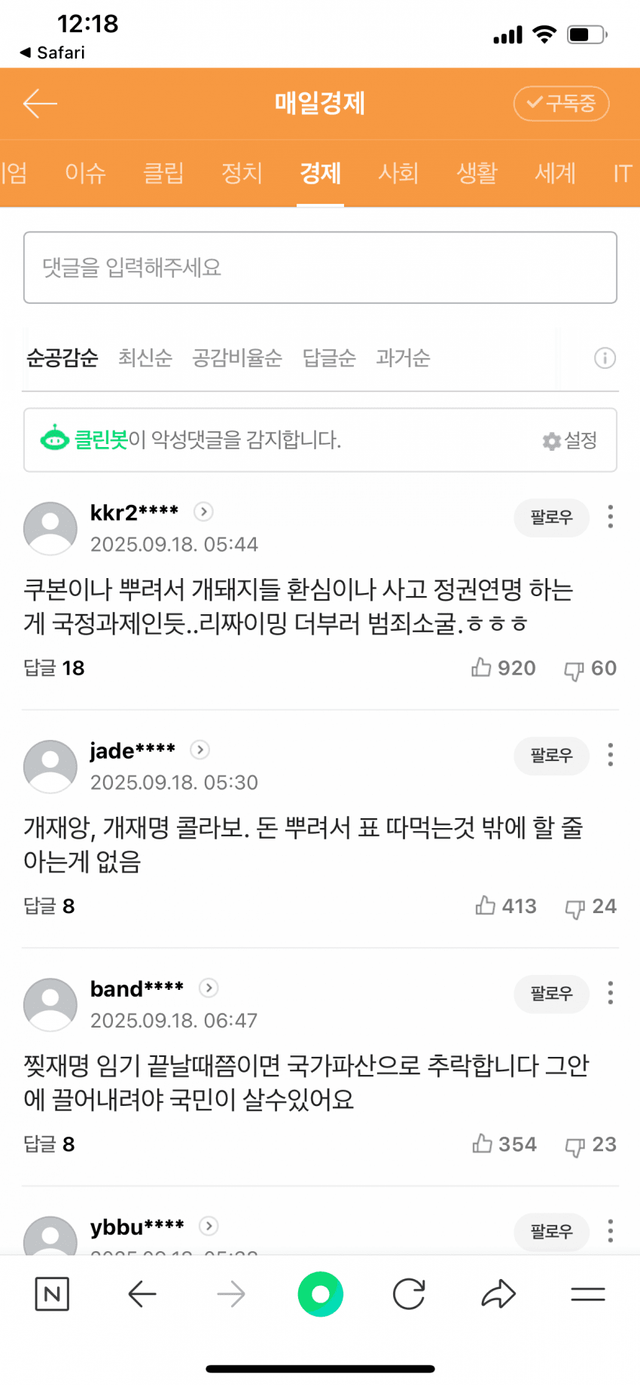
Task: Sort comments by 공감비율순
Action: 237,358
